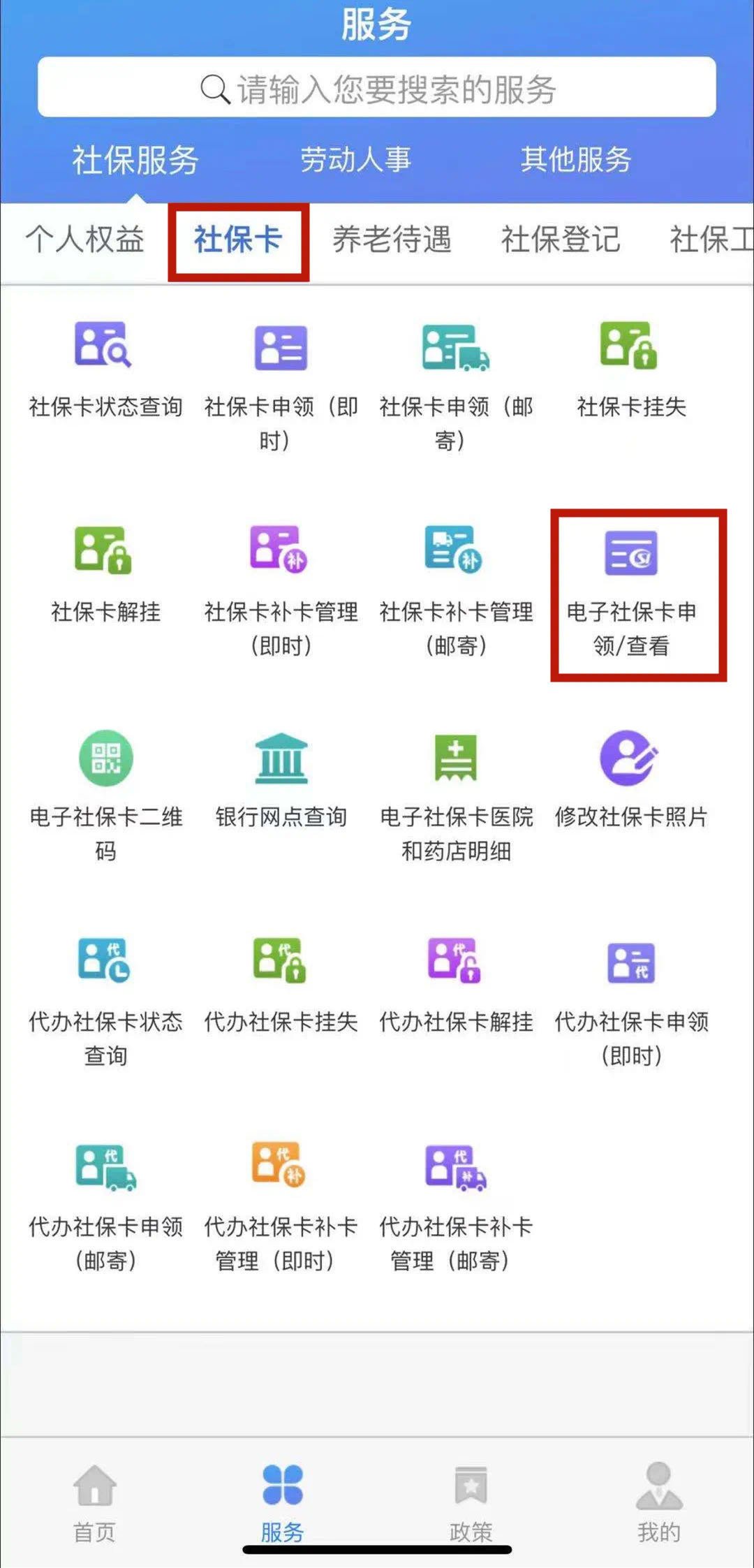Select the 养老待遇 sub-tab
The image size is (754, 1568).
(x=392, y=240)
